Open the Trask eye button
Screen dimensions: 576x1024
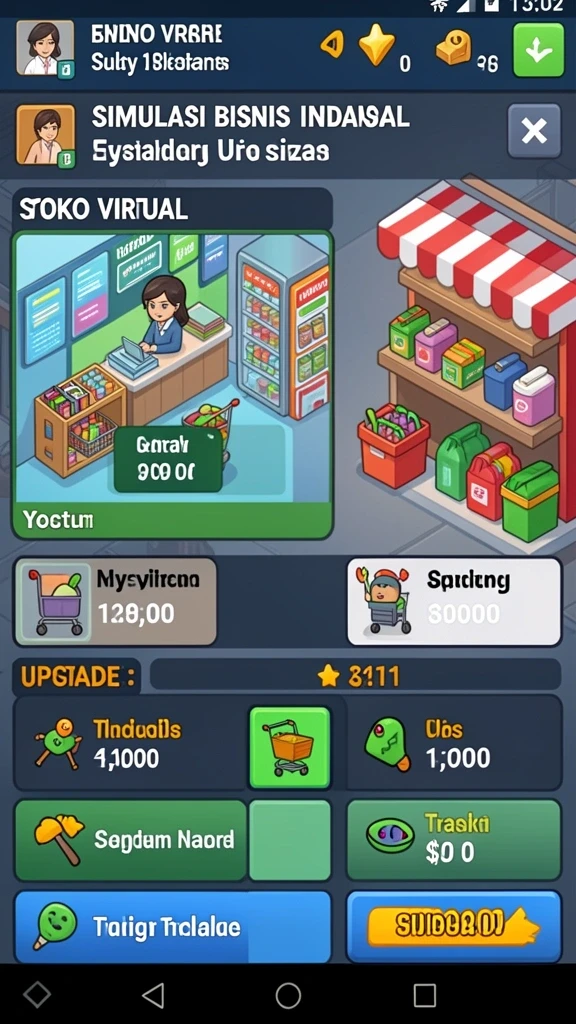point(454,840)
